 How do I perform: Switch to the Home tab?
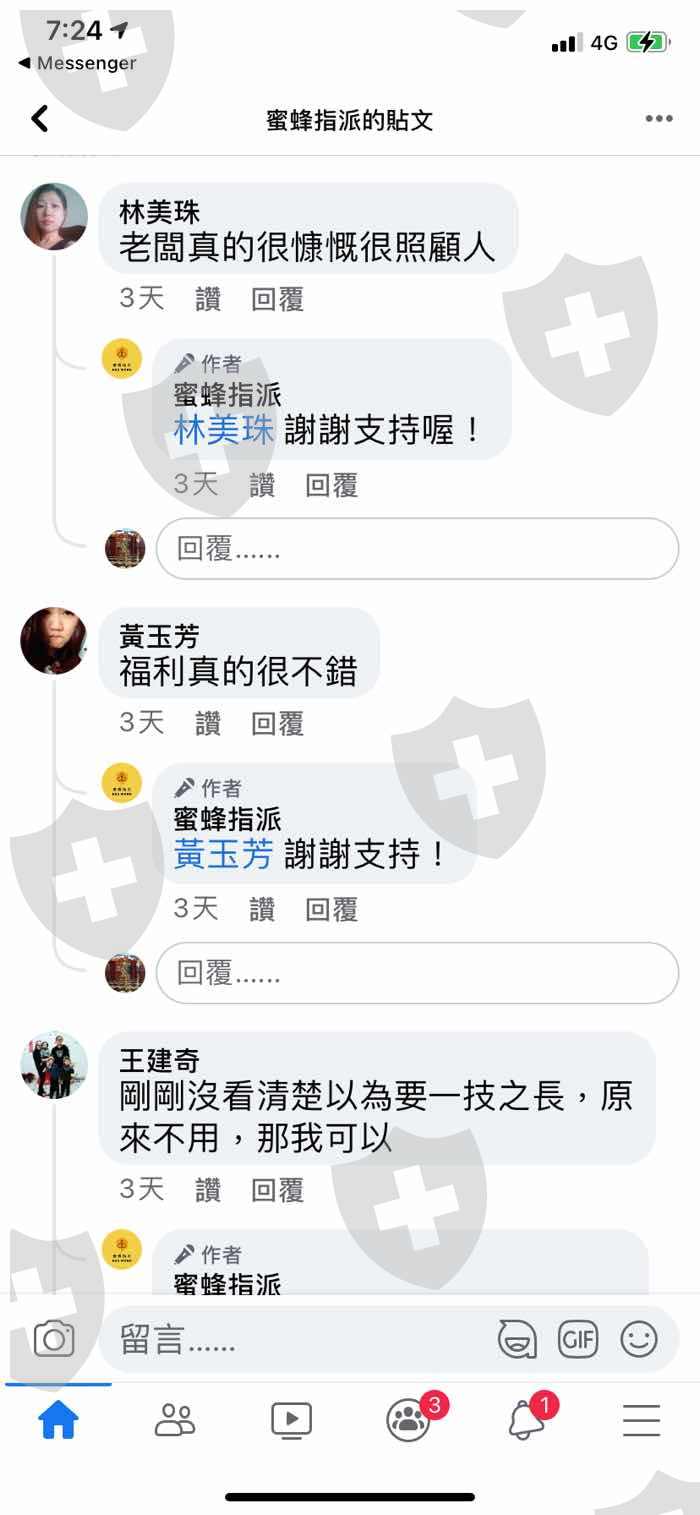pyautogui.click(x=58, y=1419)
